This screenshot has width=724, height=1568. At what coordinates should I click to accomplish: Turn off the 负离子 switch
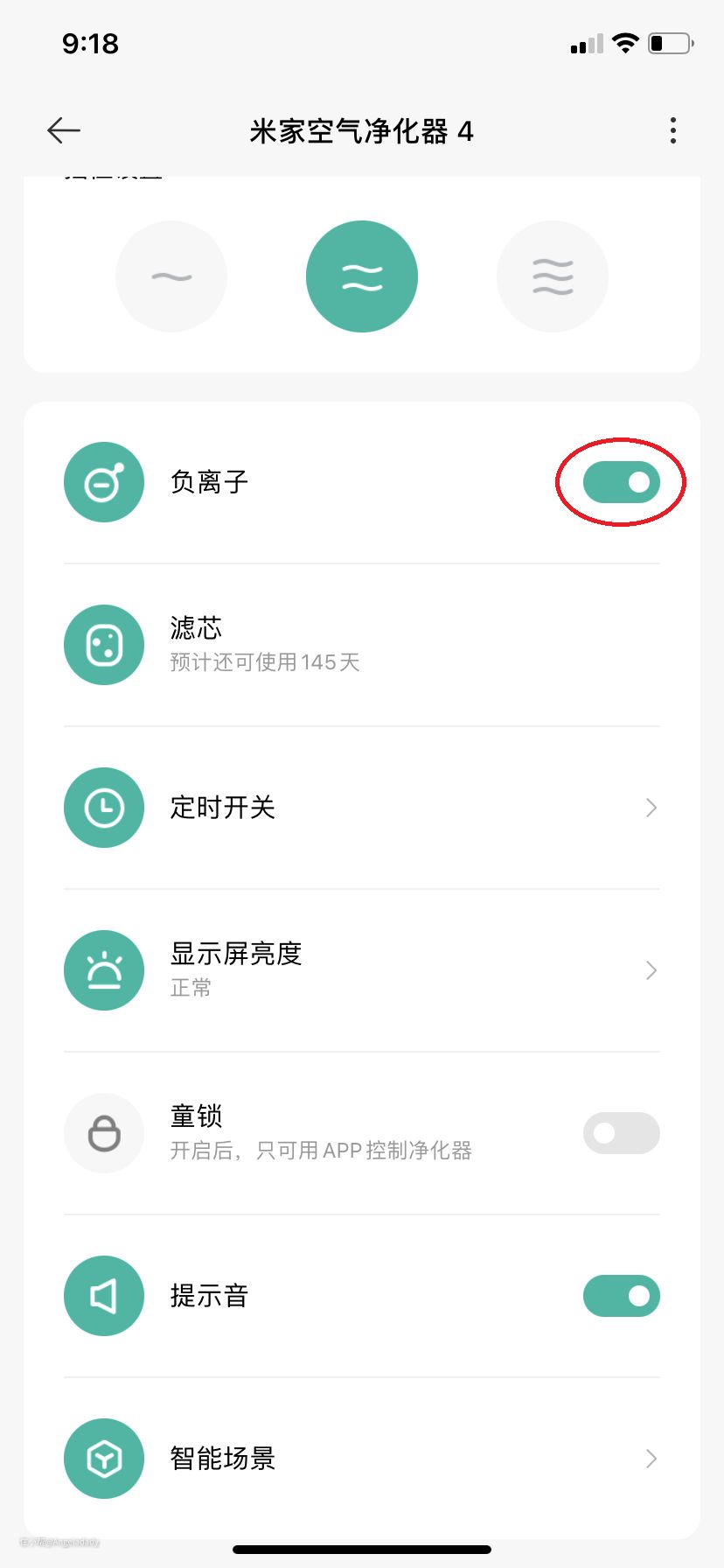[621, 482]
